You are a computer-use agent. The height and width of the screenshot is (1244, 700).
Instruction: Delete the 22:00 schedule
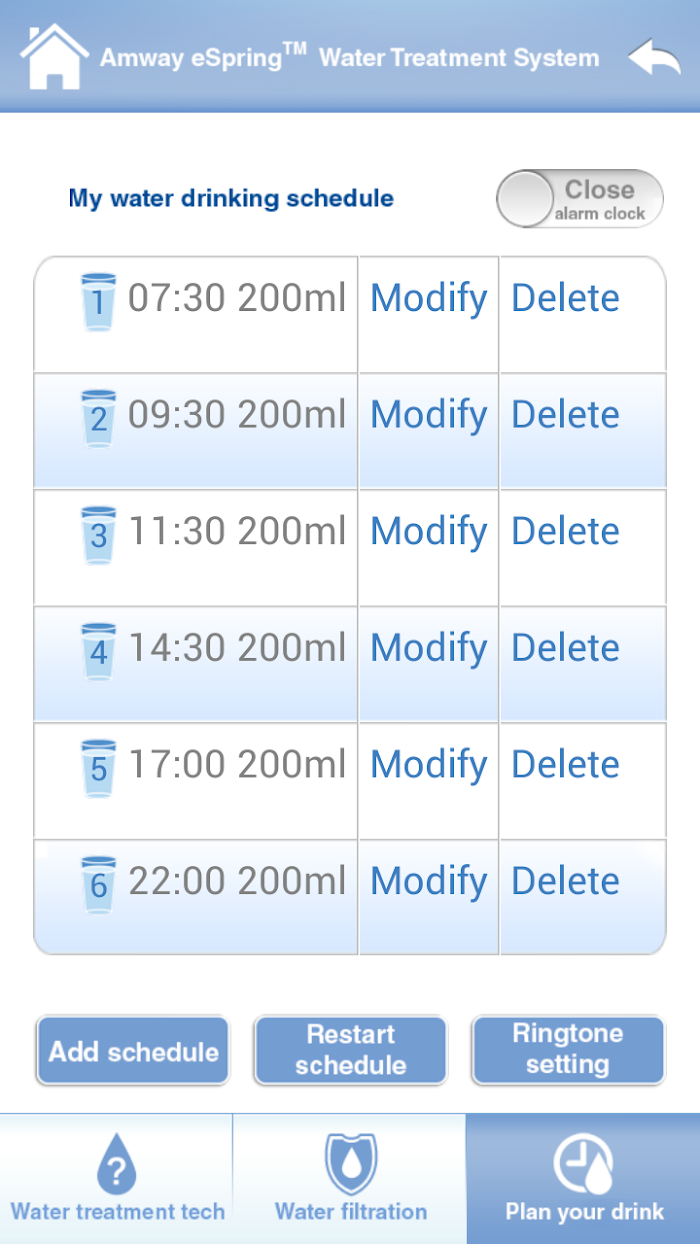(566, 880)
